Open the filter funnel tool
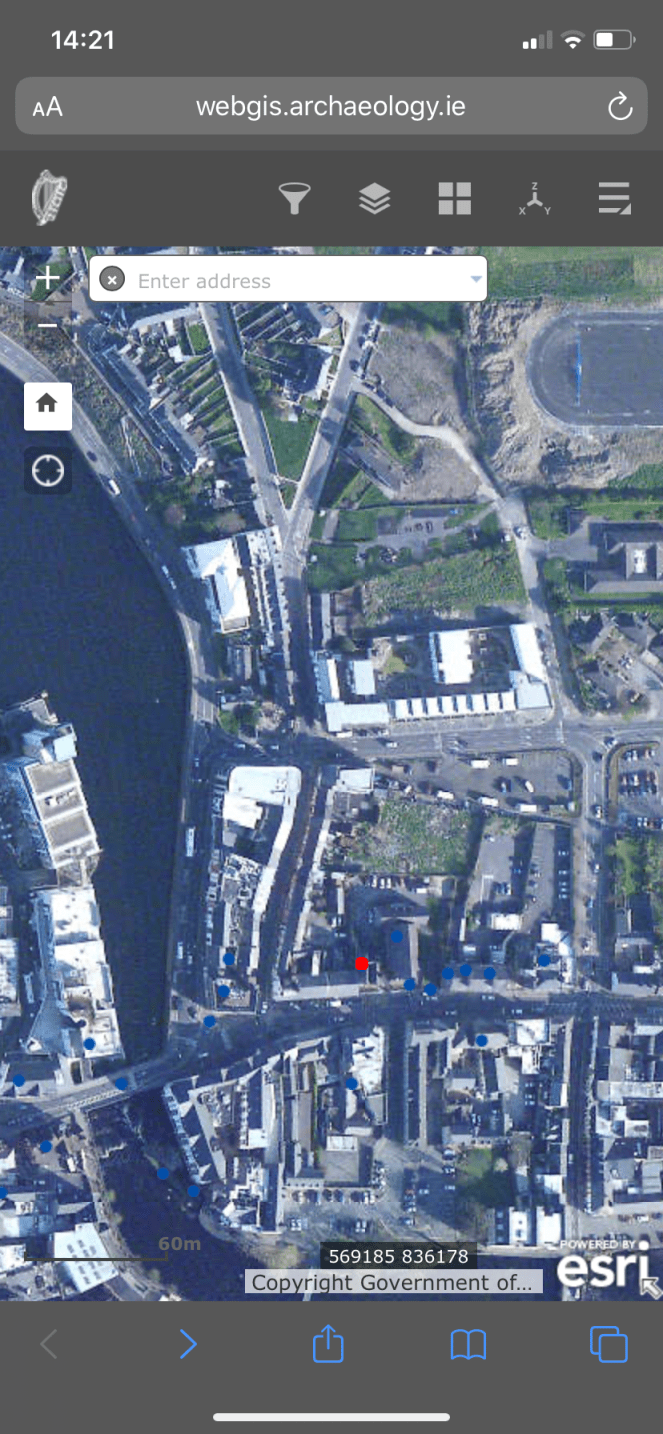 click(x=294, y=198)
